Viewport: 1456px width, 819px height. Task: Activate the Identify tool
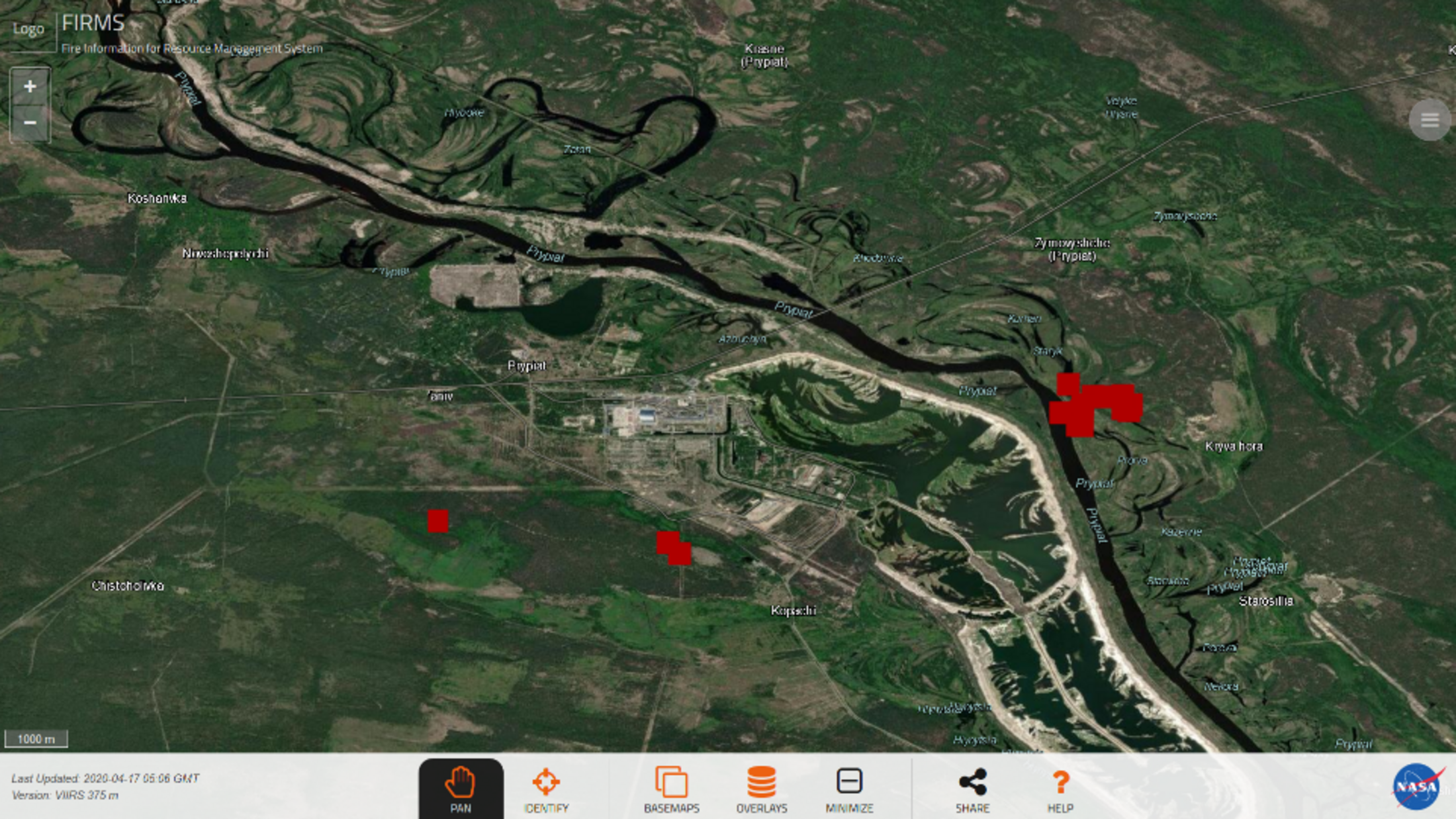(546, 789)
